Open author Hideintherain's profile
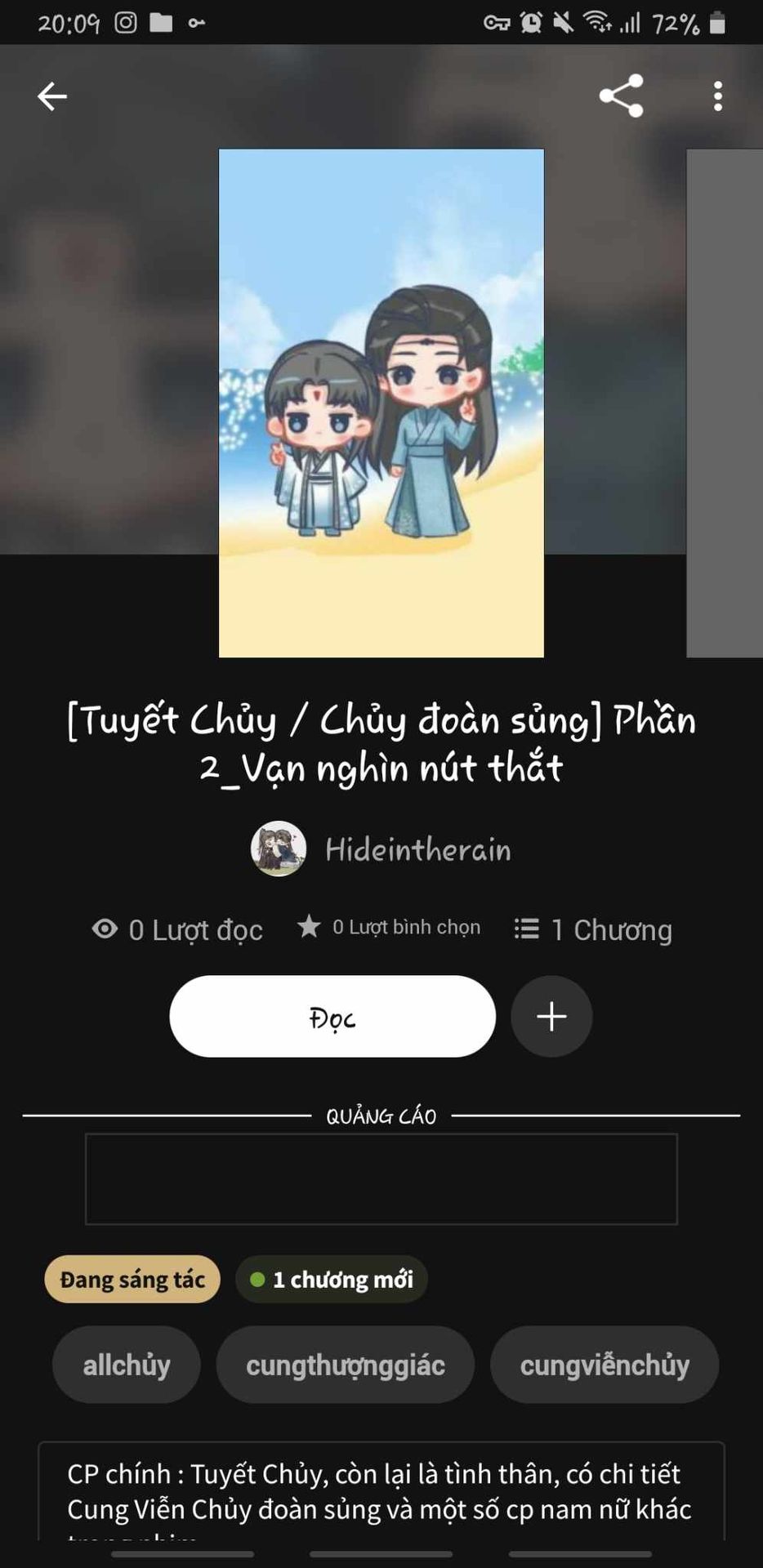 tap(381, 849)
